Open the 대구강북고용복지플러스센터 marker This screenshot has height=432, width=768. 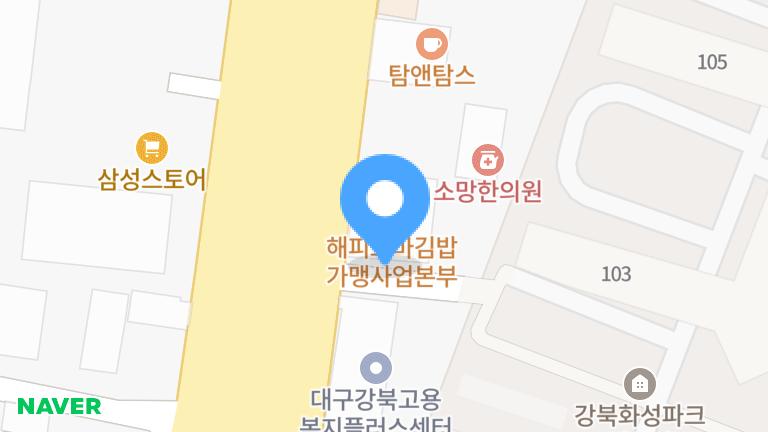point(376,368)
